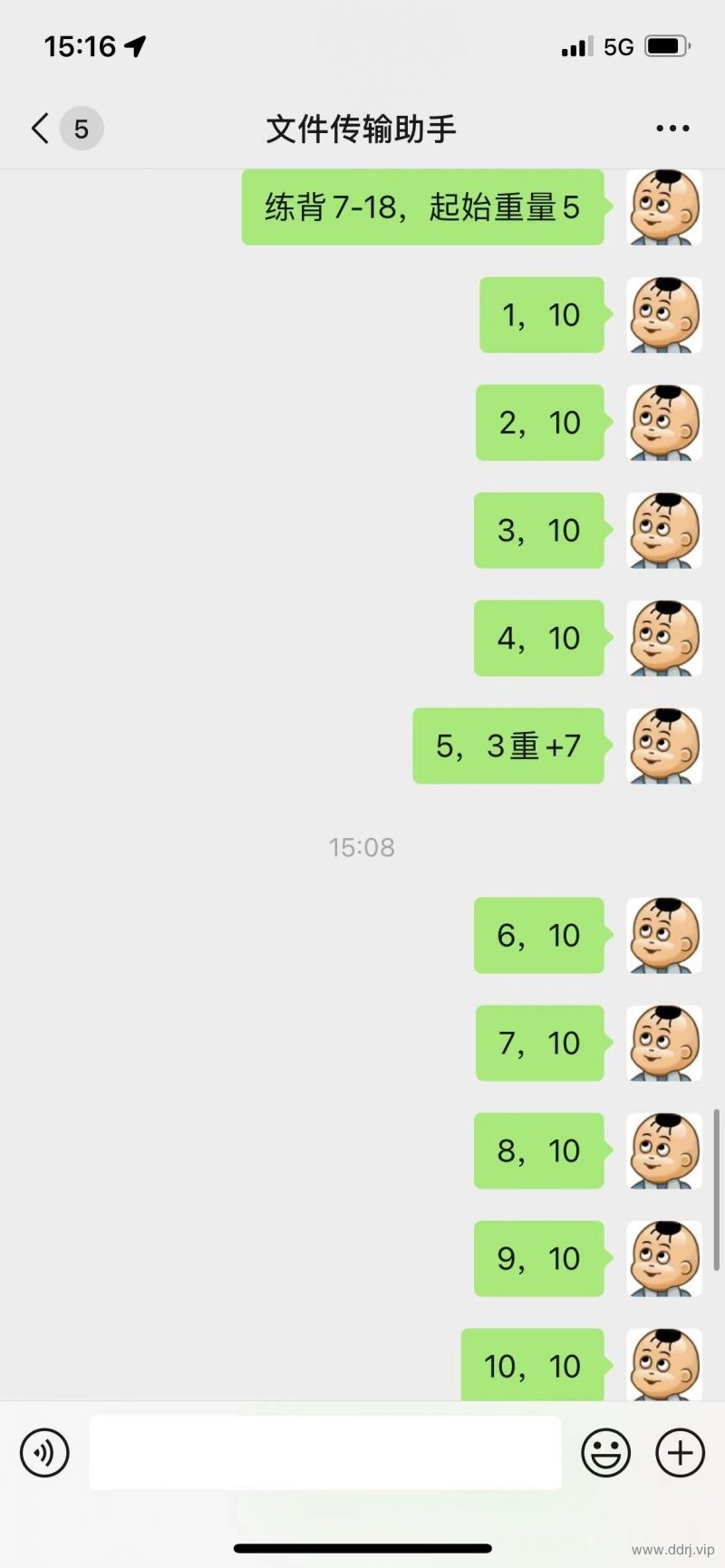Open the three-dot chat options menu
This screenshot has height=1568, width=725.
[672, 129]
